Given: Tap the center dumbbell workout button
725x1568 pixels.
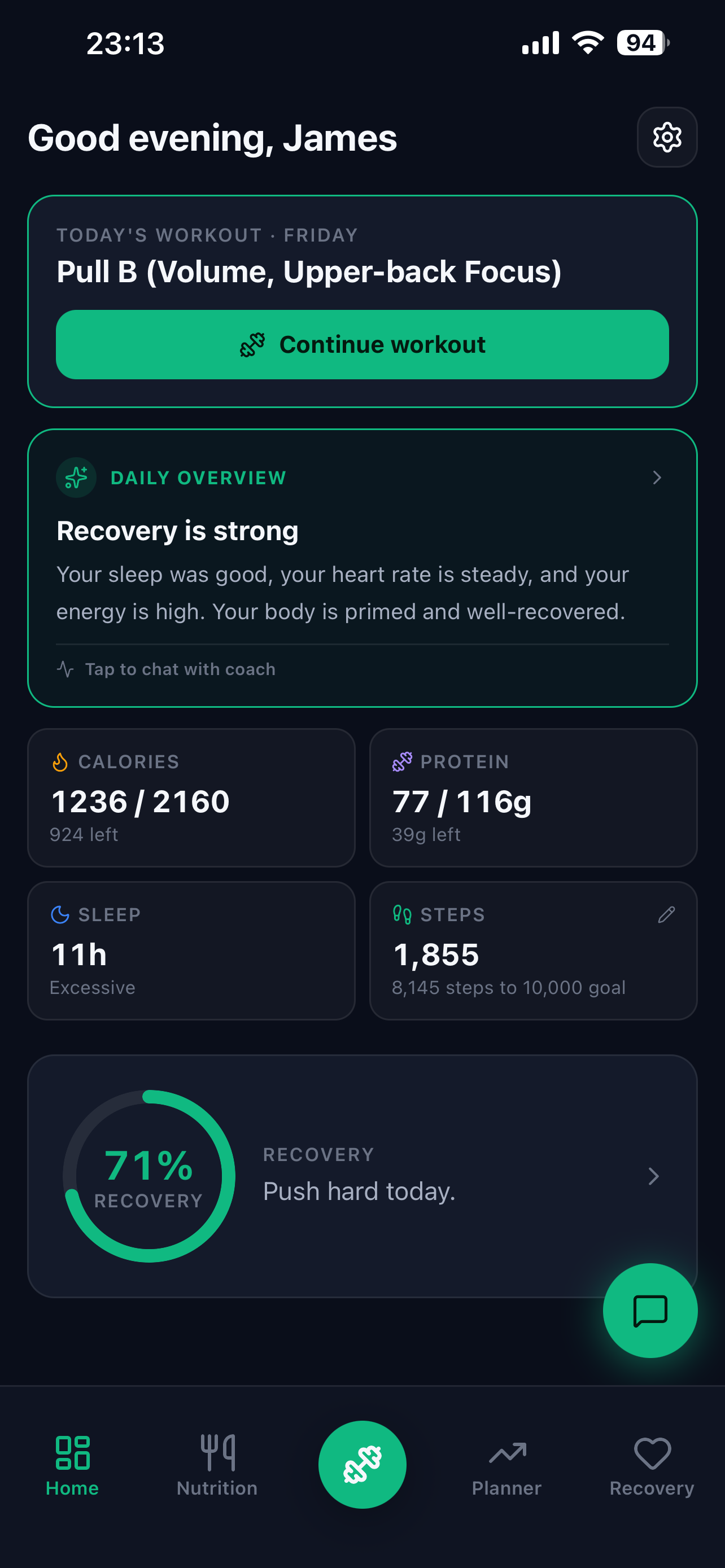Looking at the screenshot, I should [362, 1464].
